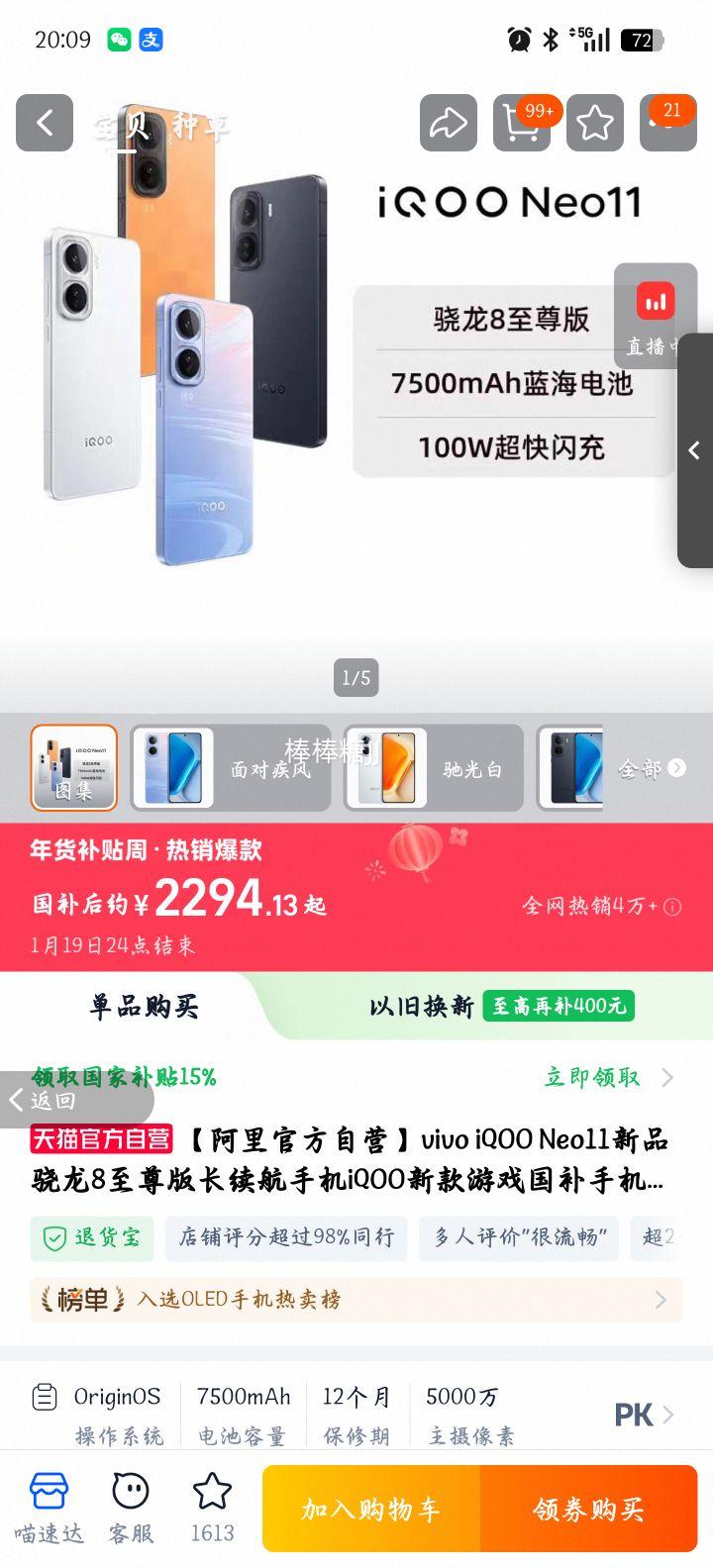Tap the 图集 gallery thumbnail

coord(74,768)
